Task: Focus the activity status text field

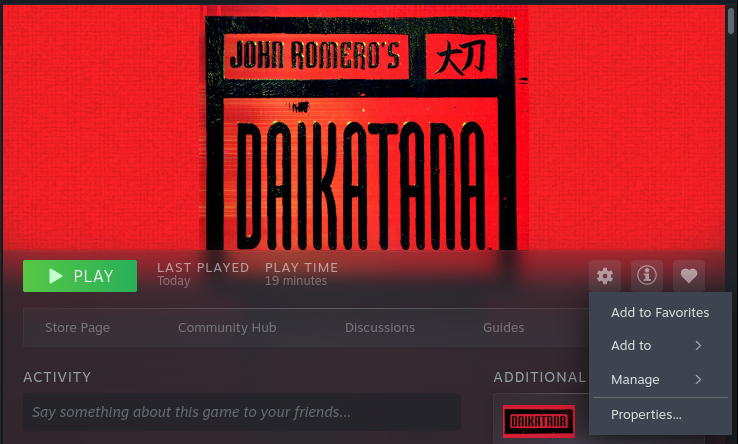Action: (x=242, y=412)
